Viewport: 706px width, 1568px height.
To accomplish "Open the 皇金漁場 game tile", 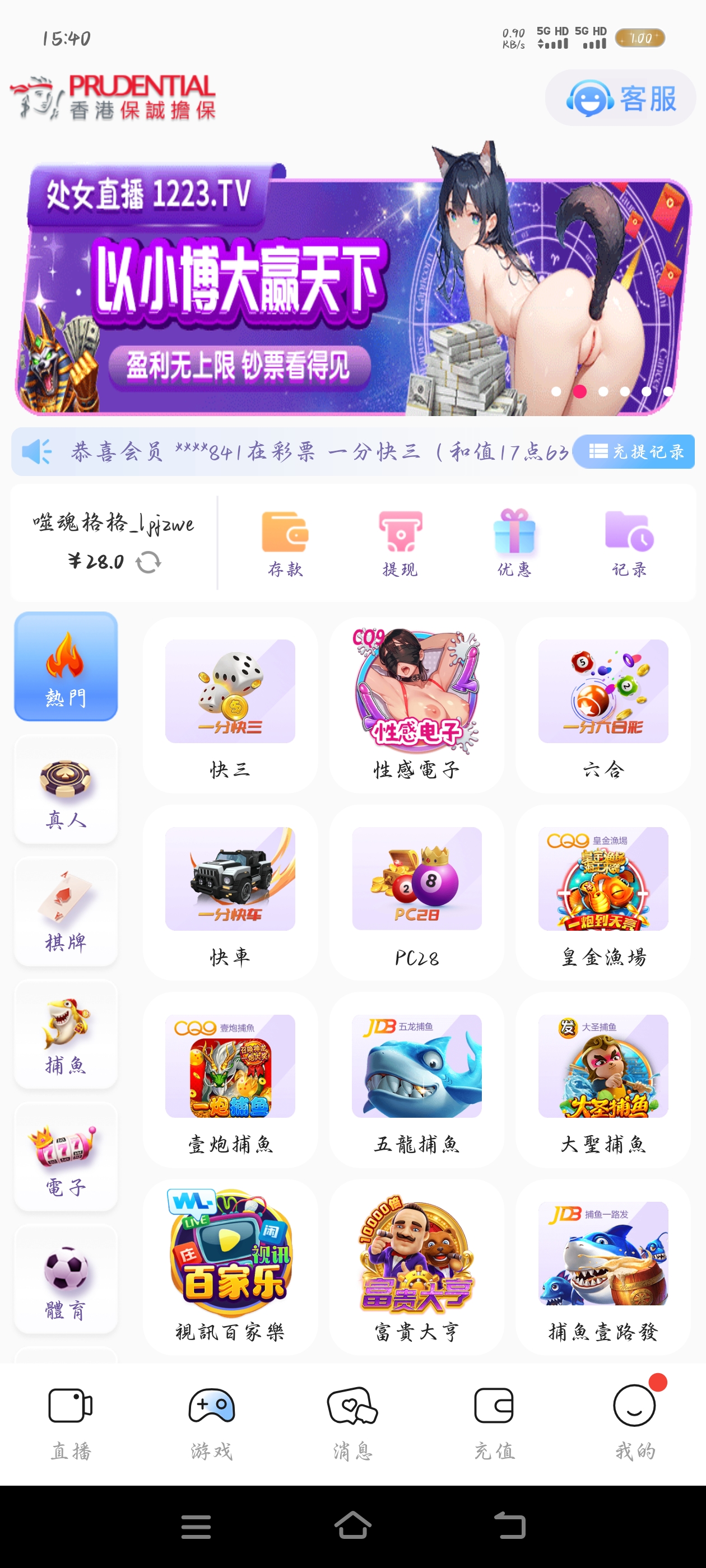I will [603, 892].
